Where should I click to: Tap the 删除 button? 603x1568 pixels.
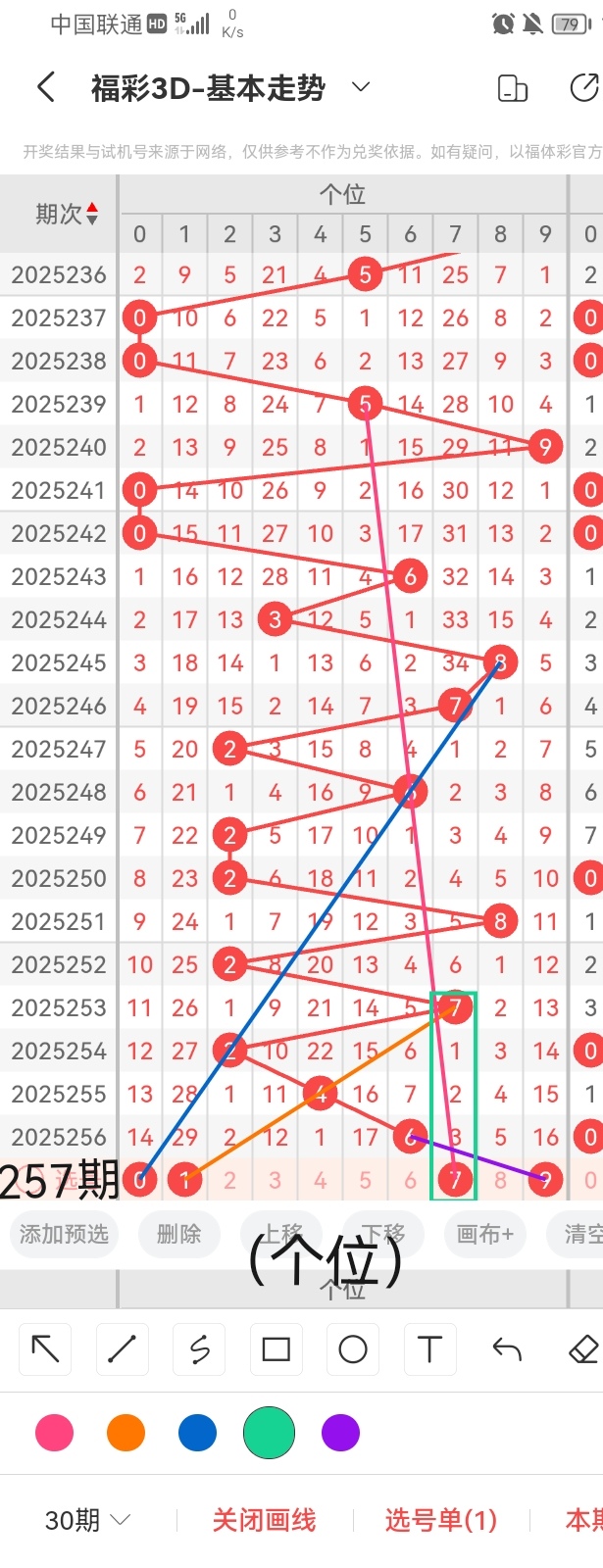click(178, 1234)
